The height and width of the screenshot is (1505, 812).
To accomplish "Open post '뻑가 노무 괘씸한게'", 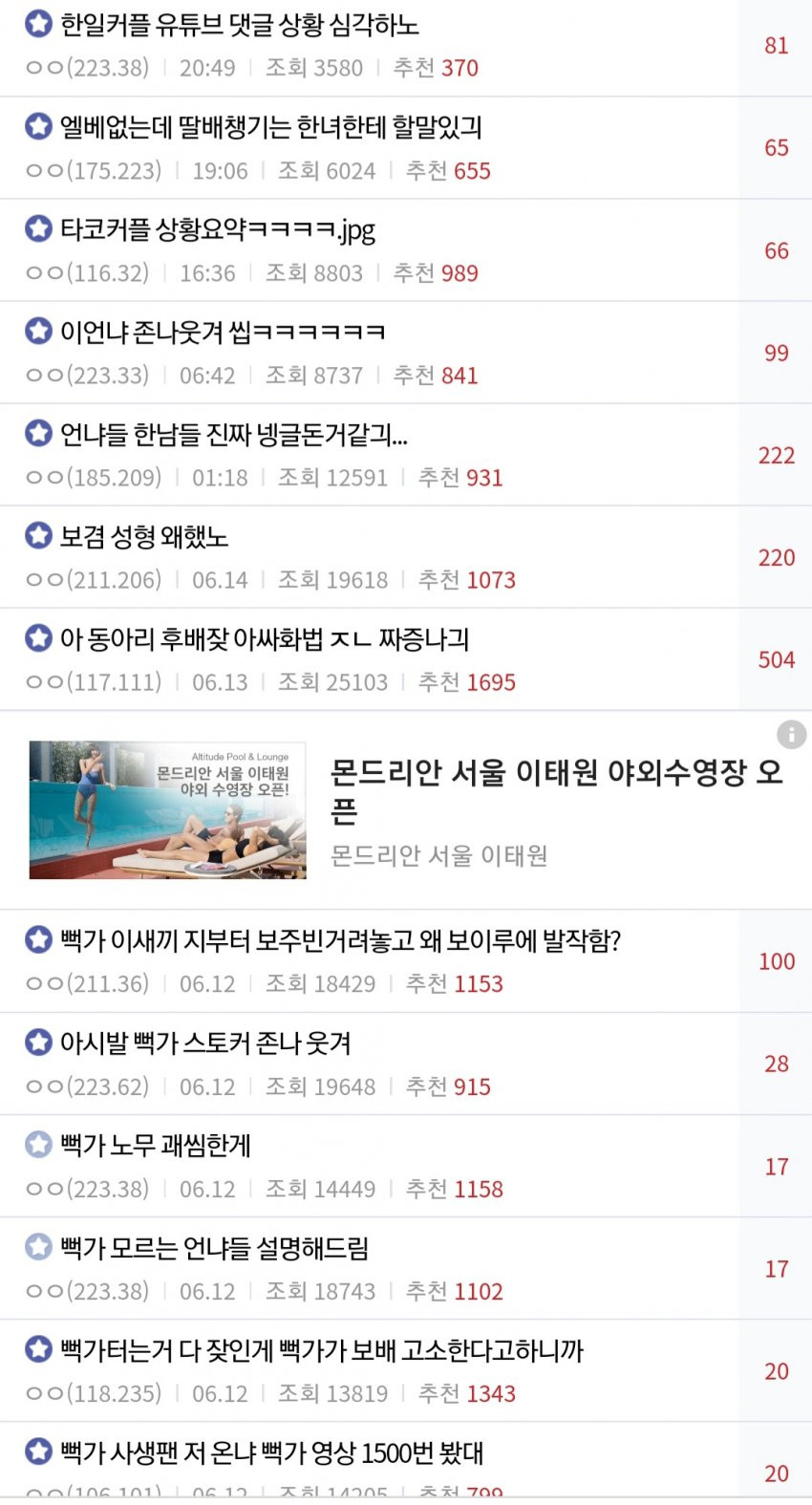I will click(x=155, y=1146).
